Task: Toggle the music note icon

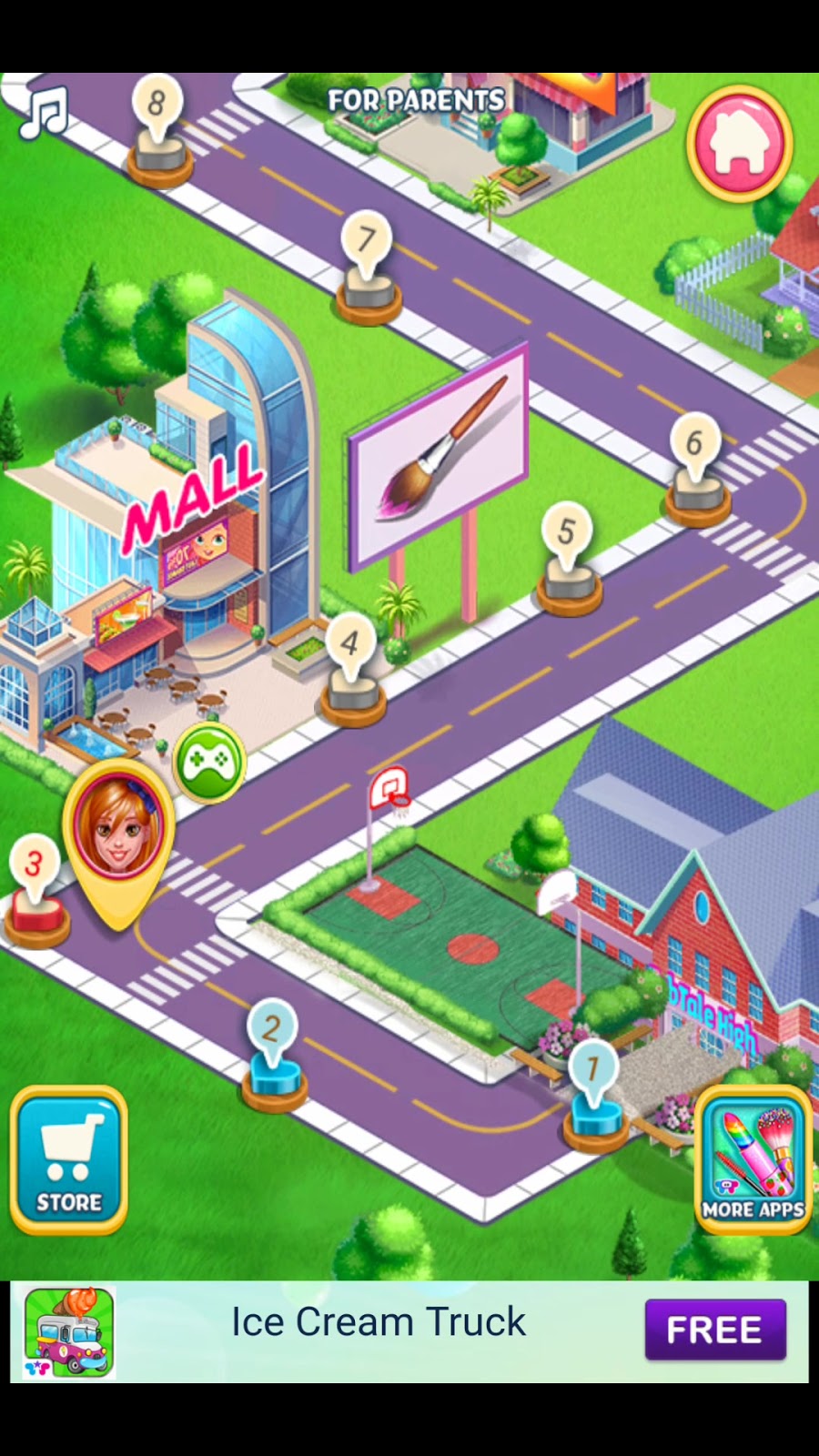Action: 44,111
